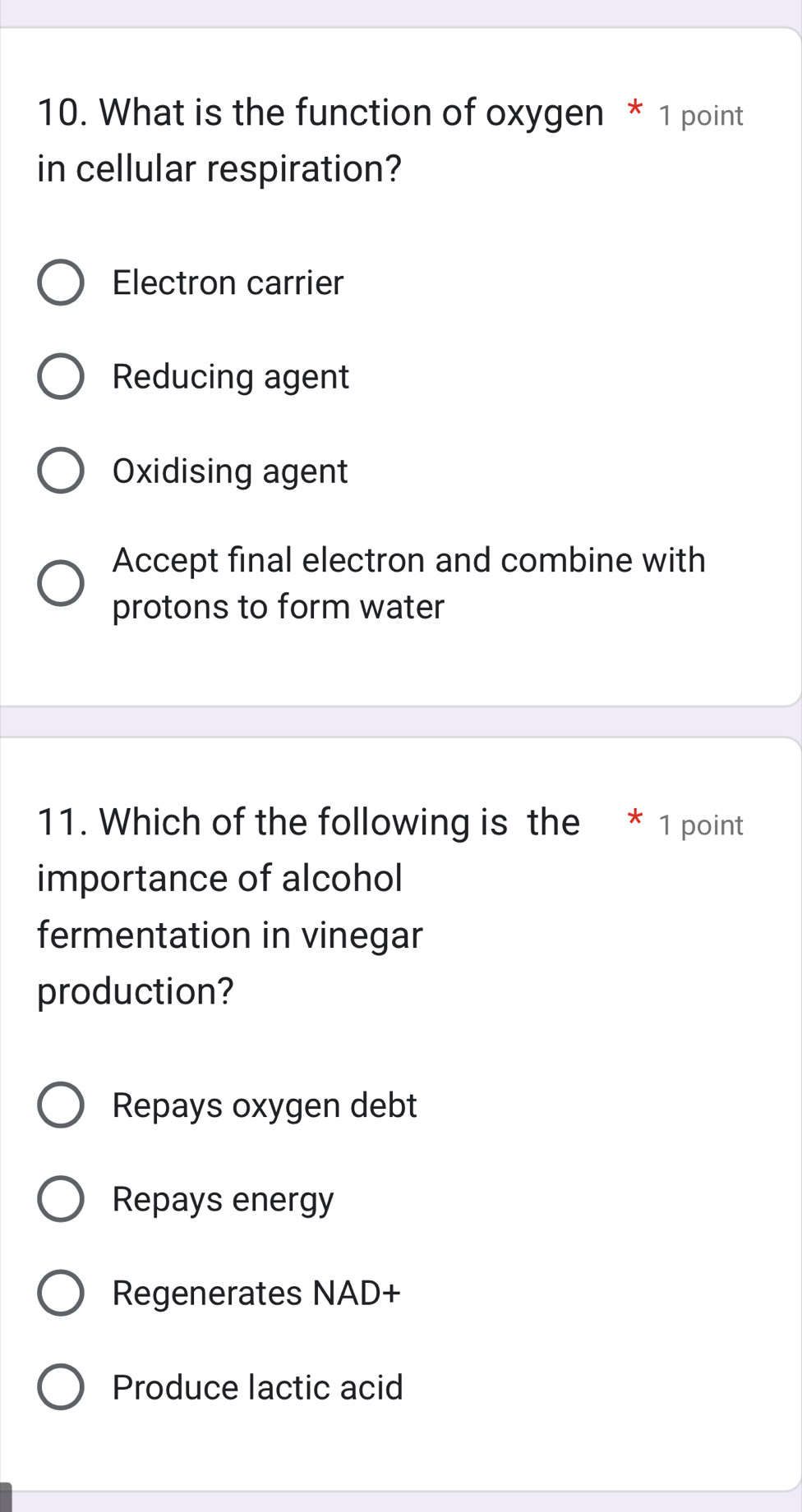Image resolution: width=802 pixels, height=1512 pixels.
Task: Select the 'Electron carrier' radio option
Action: coord(61,283)
